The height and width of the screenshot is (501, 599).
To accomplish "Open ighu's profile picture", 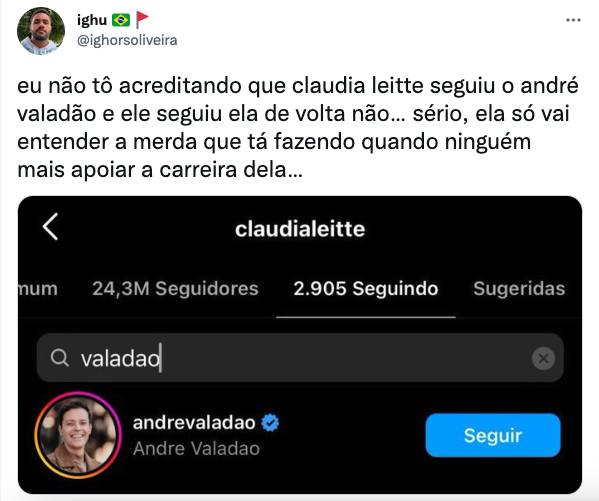I will coord(41,31).
